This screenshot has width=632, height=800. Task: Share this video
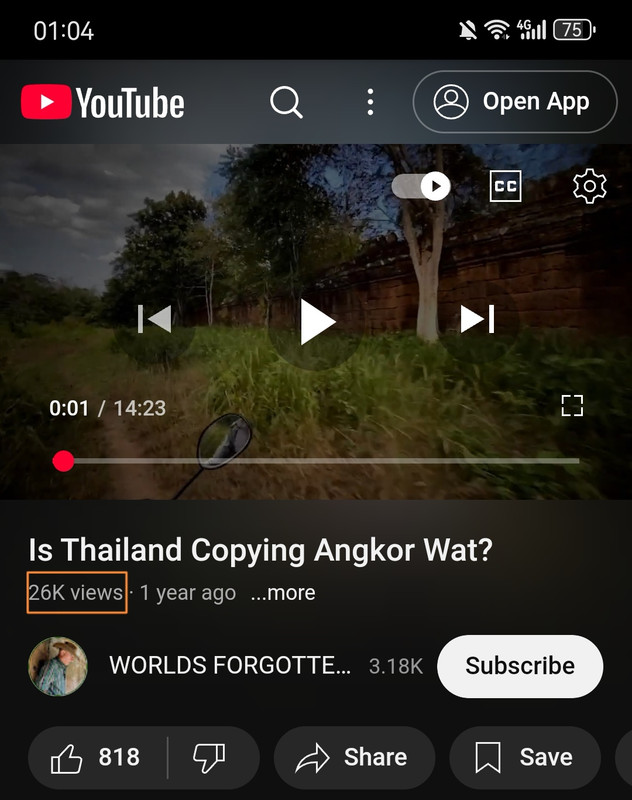point(354,758)
